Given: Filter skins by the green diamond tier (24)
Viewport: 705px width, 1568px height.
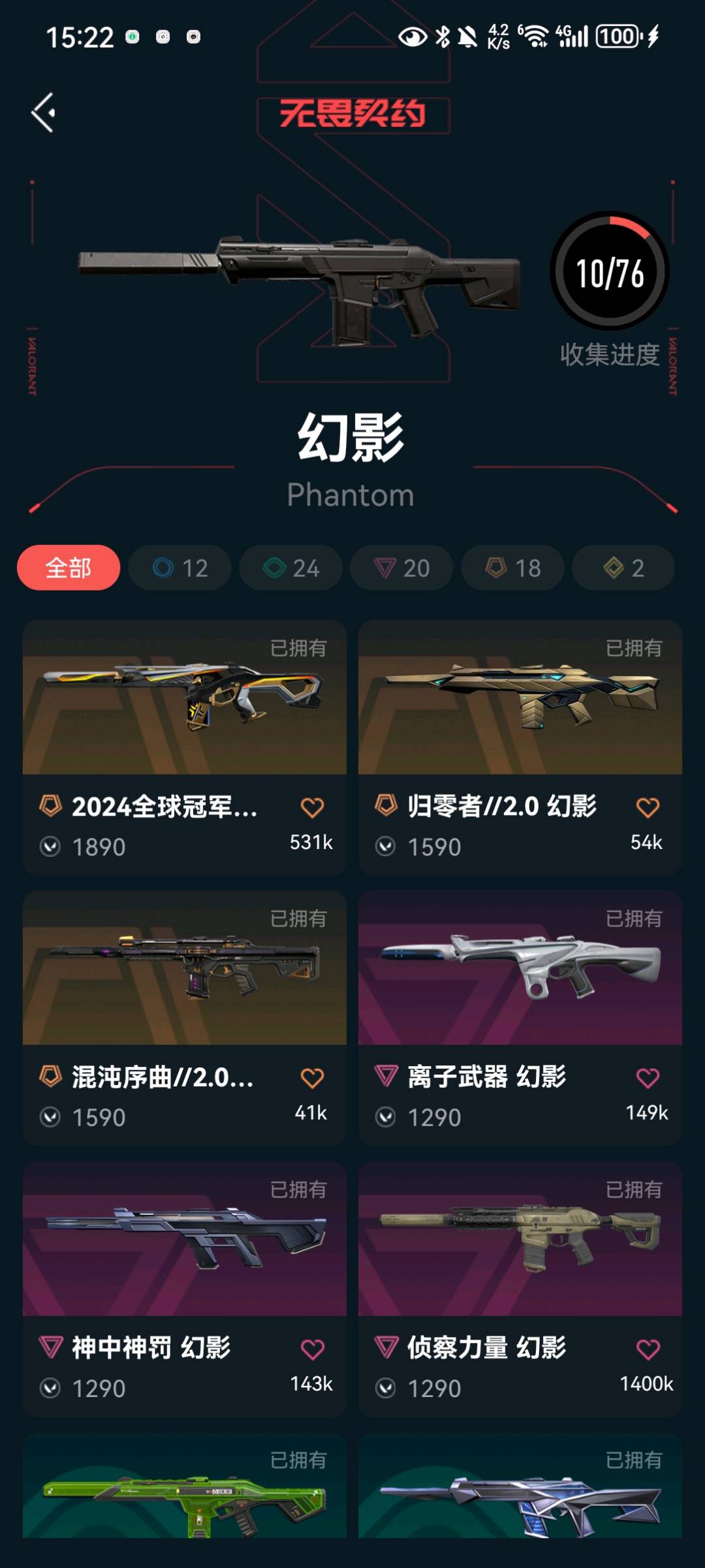Looking at the screenshot, I should pyautogui.click(x=290, y=568).
